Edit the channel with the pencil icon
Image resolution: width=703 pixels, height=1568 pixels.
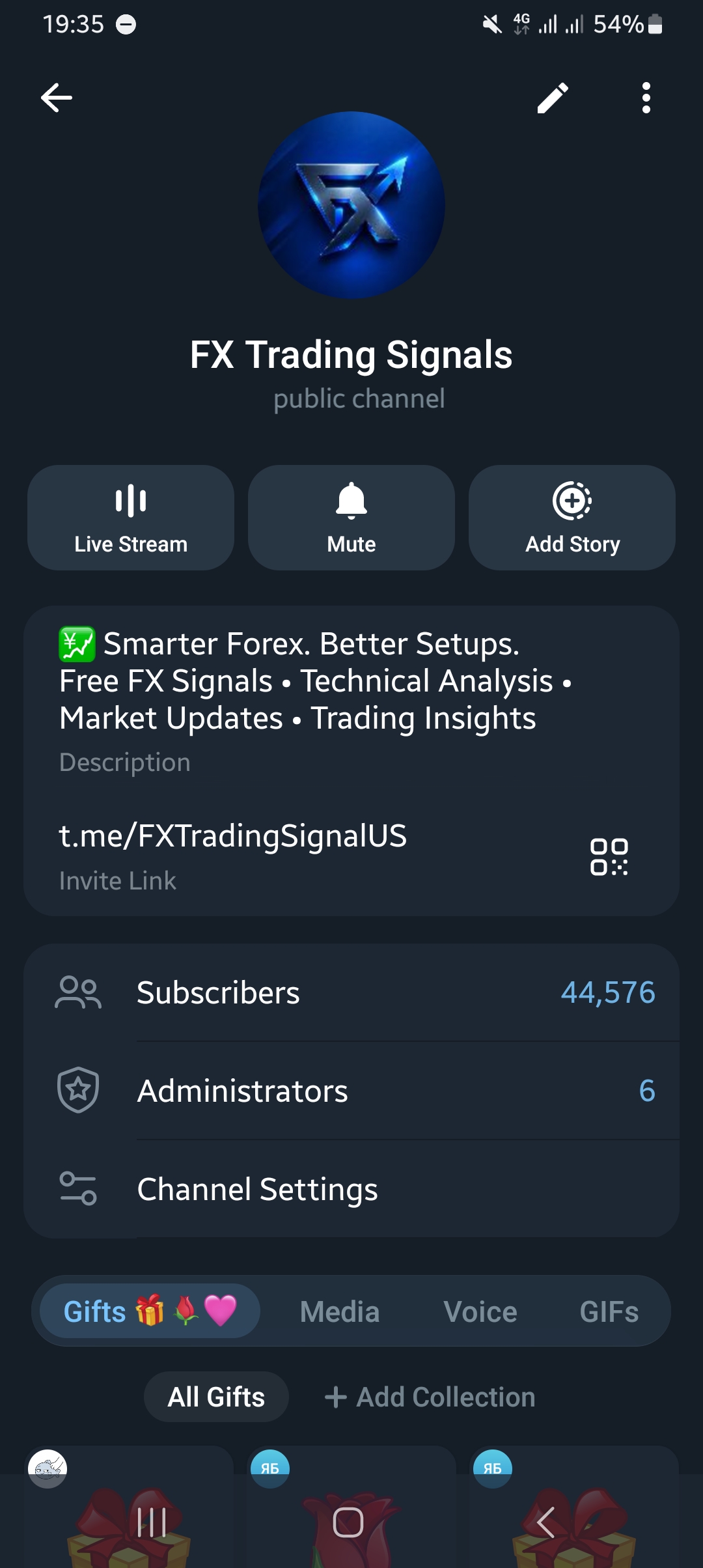point(553,98)
